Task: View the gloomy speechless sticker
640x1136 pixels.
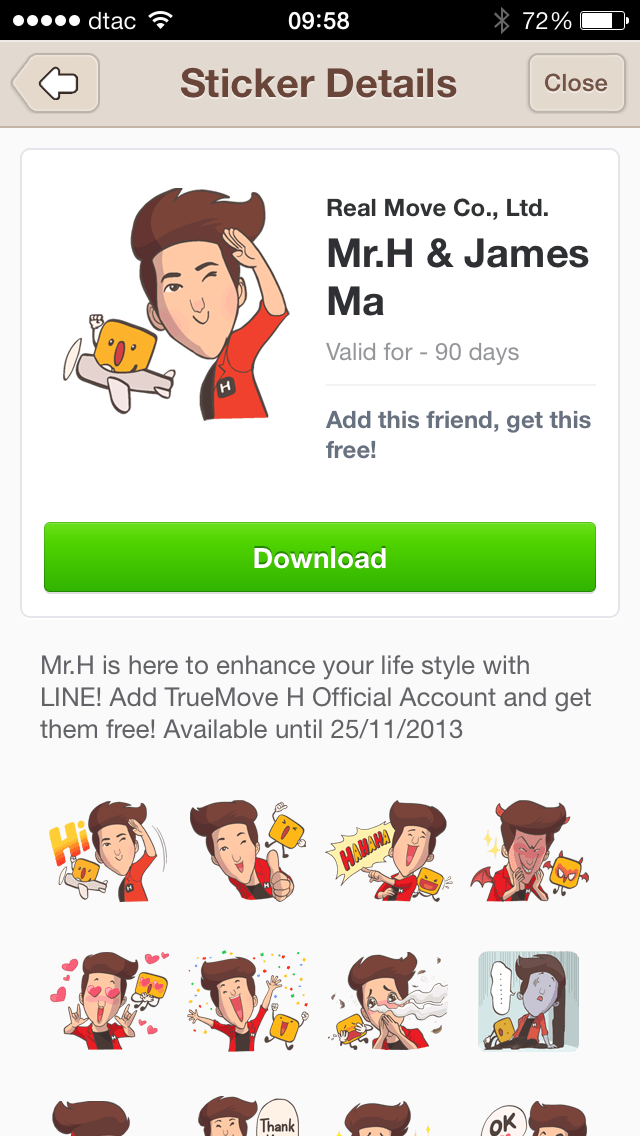Action: point(530,1000)
